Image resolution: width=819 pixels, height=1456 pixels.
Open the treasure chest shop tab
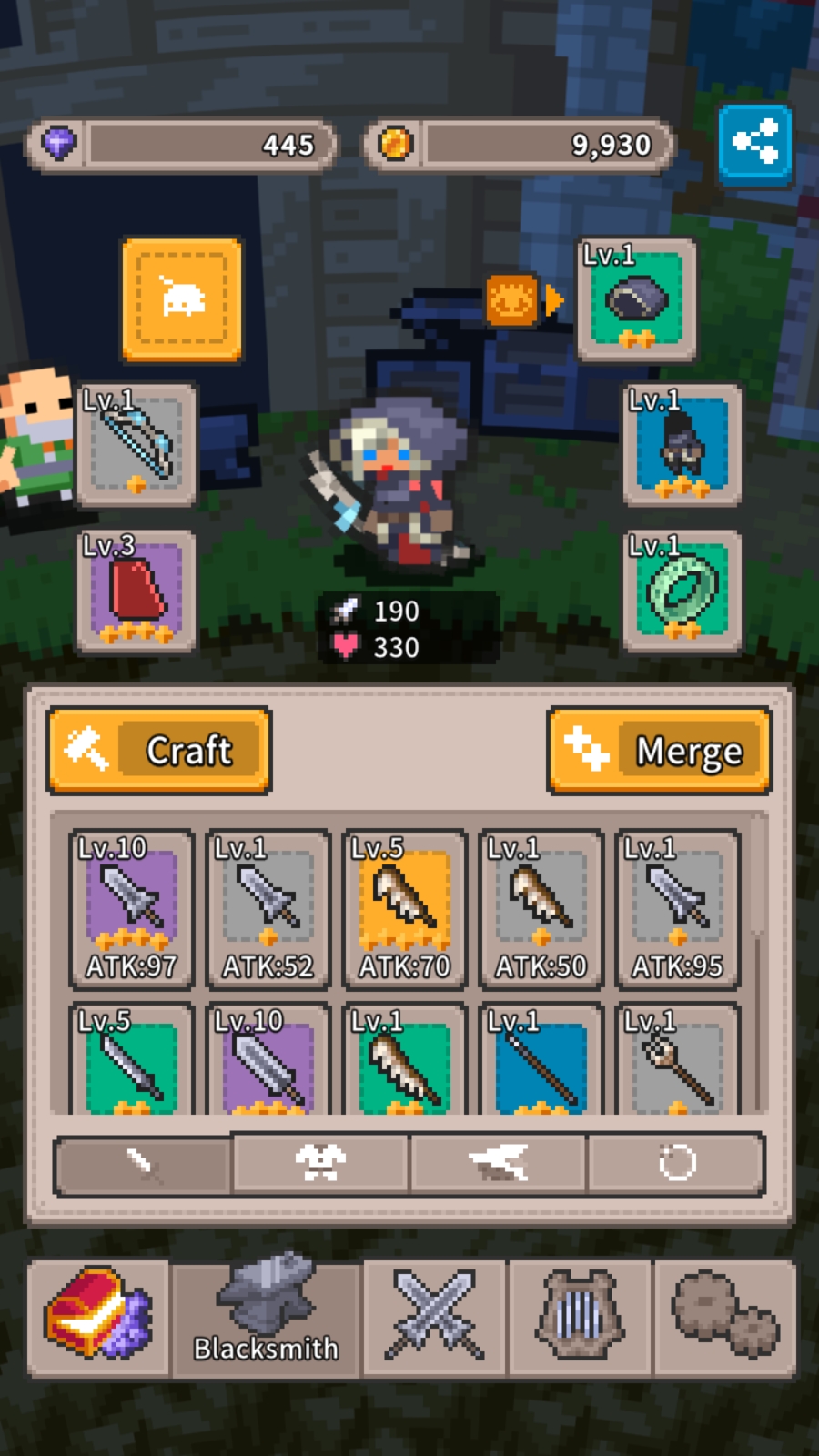tap(98, 1317)
